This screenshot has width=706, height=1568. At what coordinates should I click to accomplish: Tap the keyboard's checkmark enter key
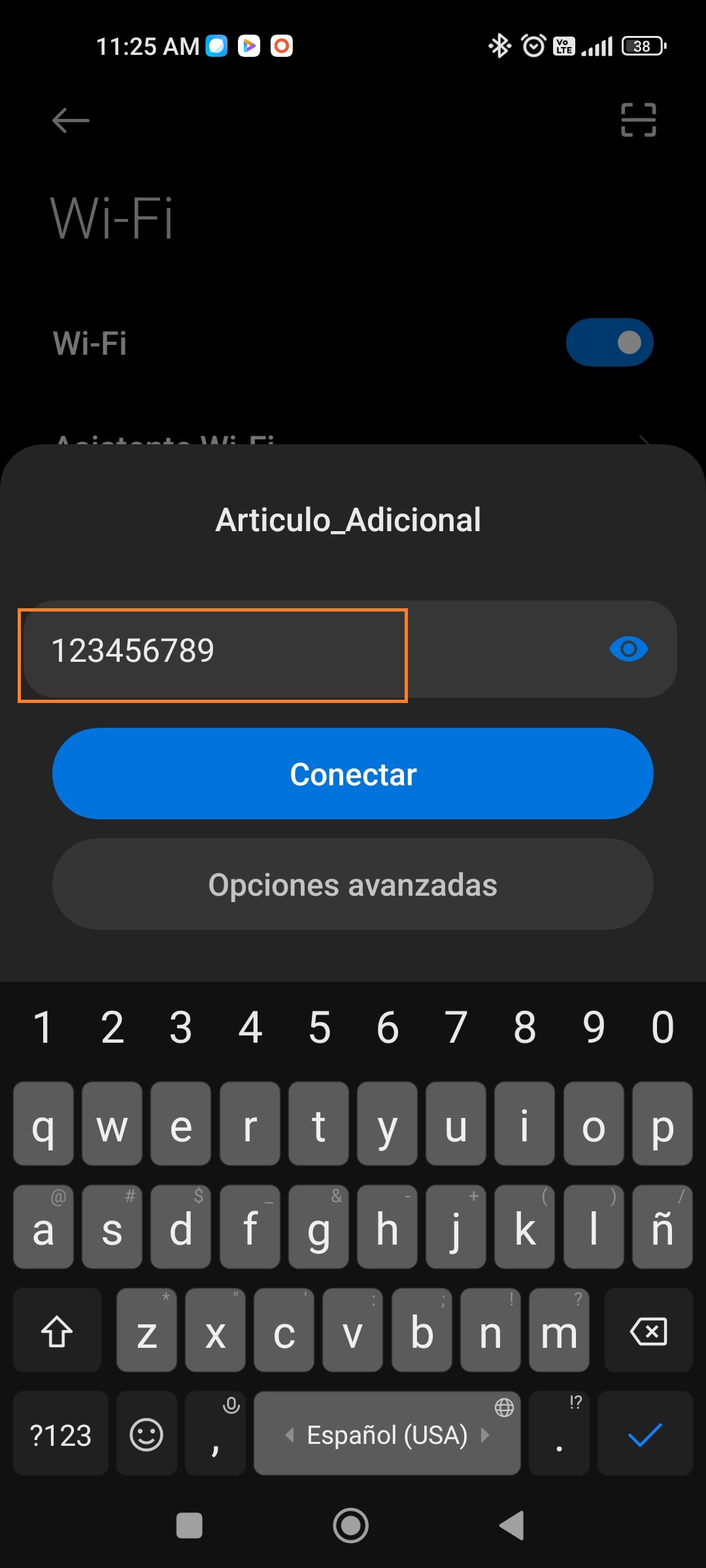click(x=645, y=1434)
